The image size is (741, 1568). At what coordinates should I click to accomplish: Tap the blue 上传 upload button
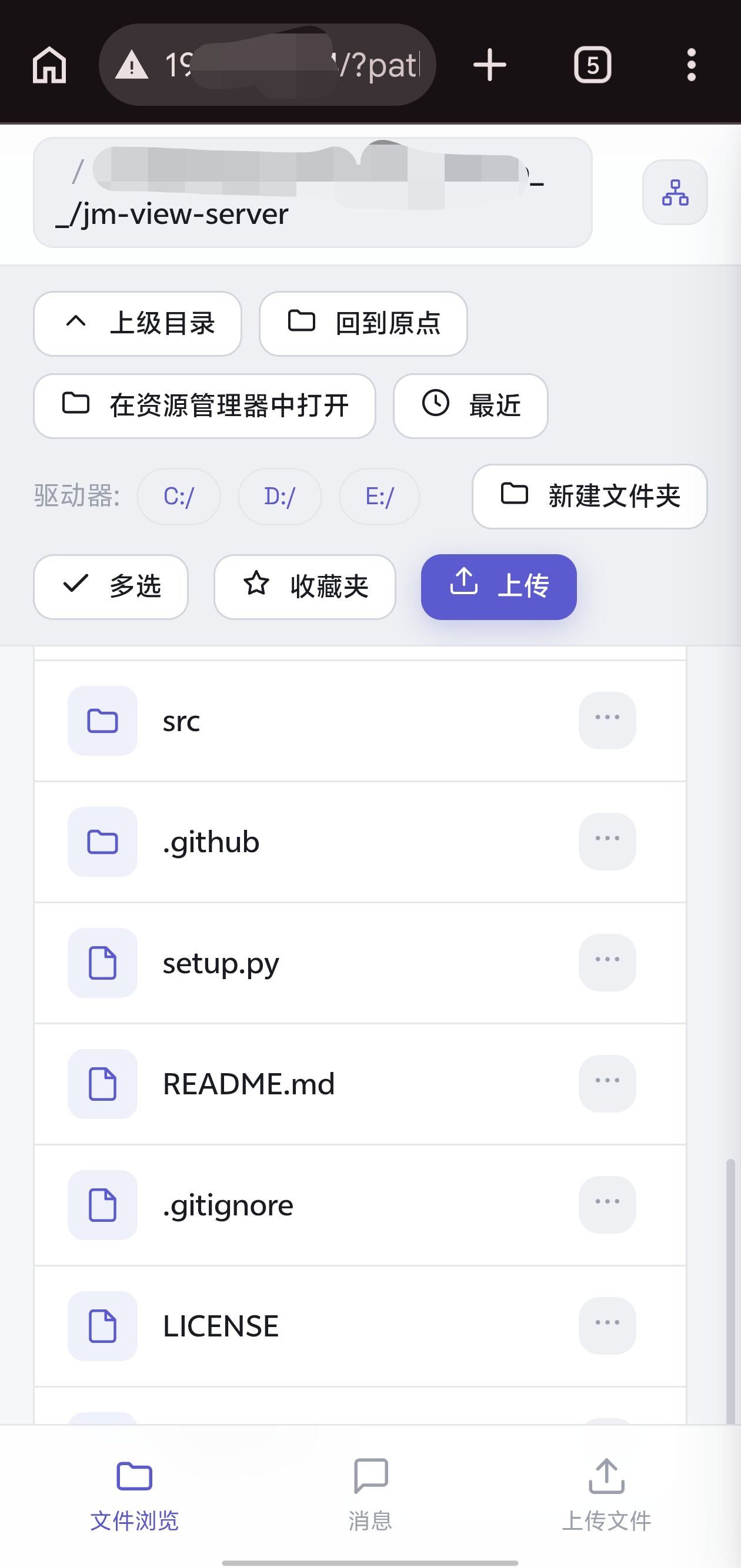[x=499, y=587]
